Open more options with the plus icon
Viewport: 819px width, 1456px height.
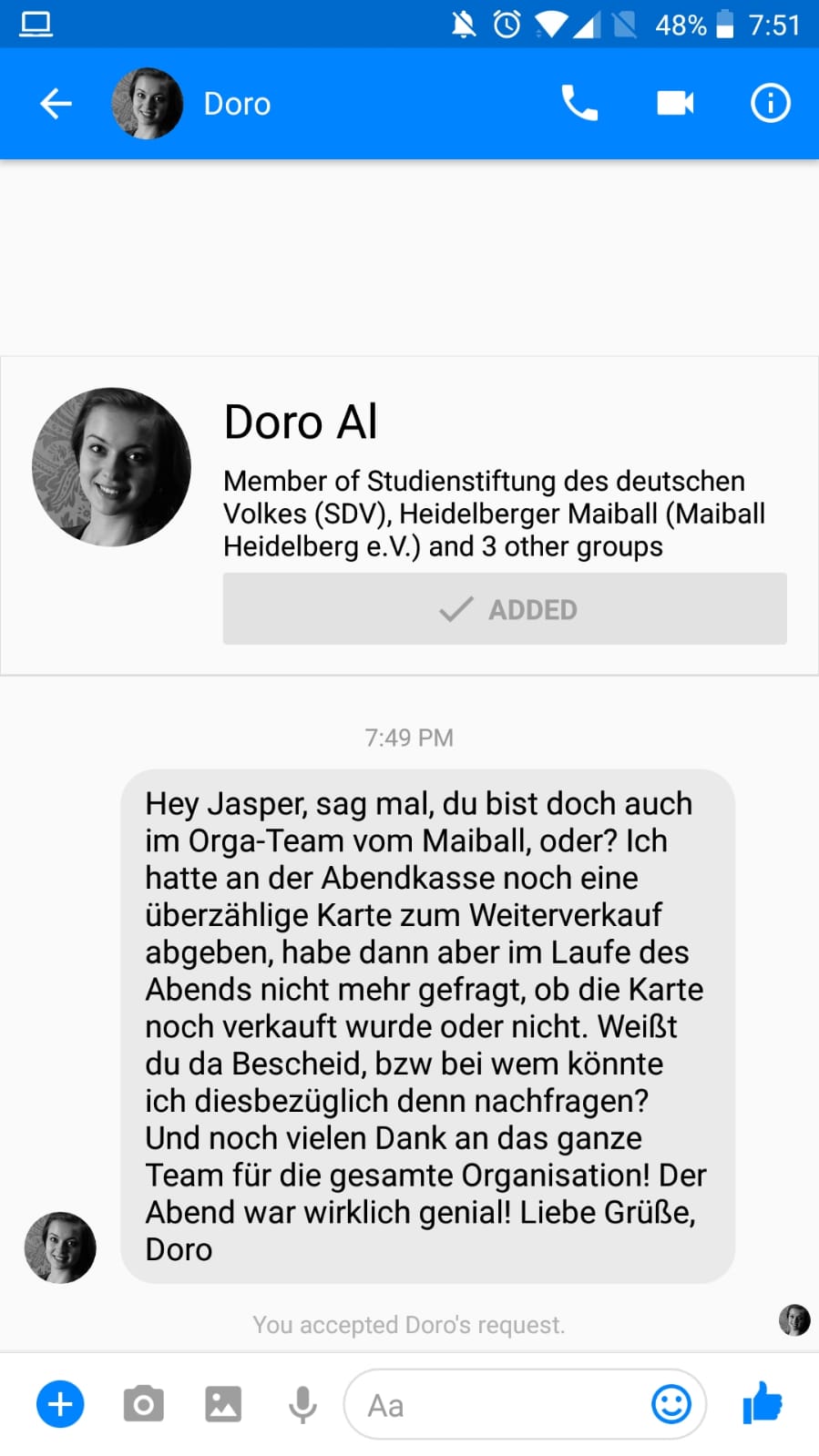(x=60, y=1404)
